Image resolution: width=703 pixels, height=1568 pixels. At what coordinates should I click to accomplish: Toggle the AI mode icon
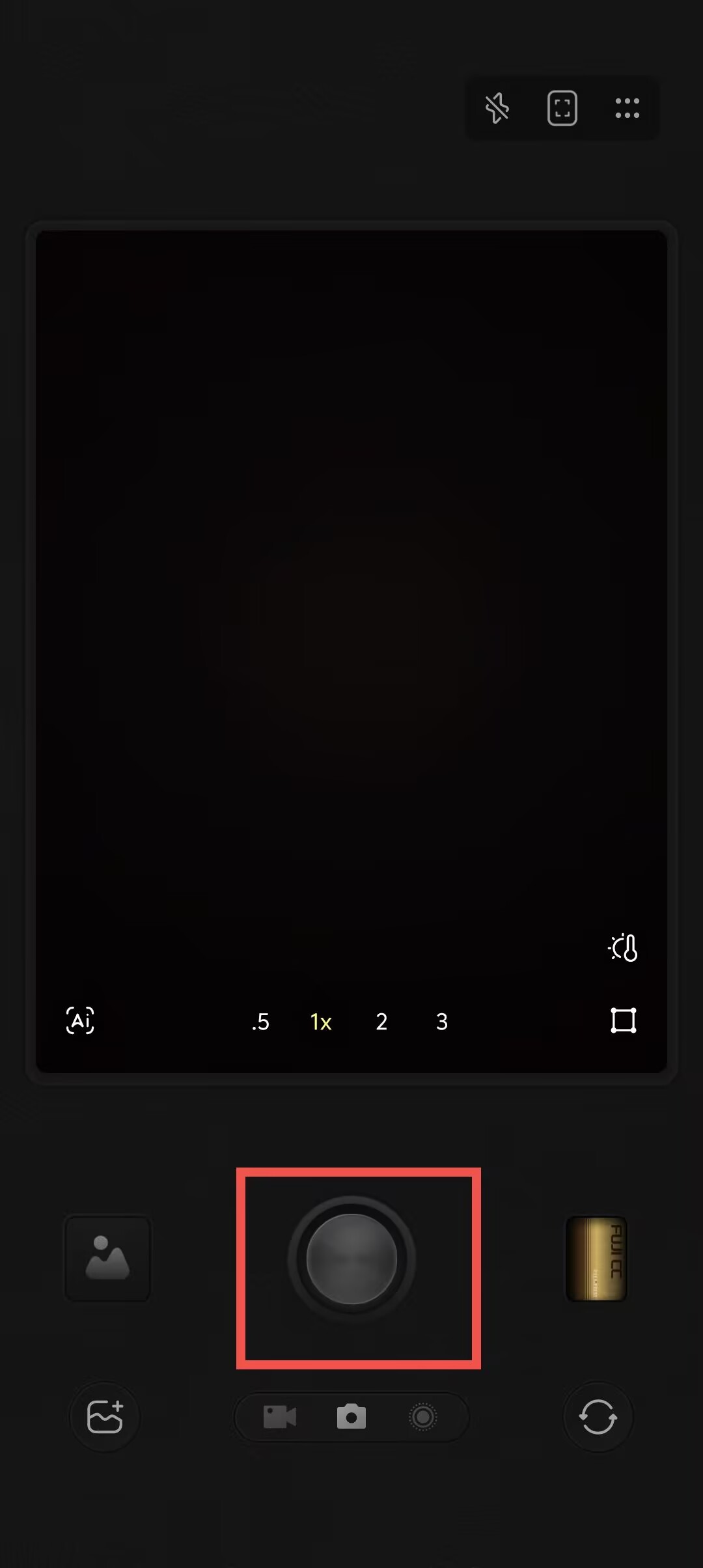coord(80,1020)
